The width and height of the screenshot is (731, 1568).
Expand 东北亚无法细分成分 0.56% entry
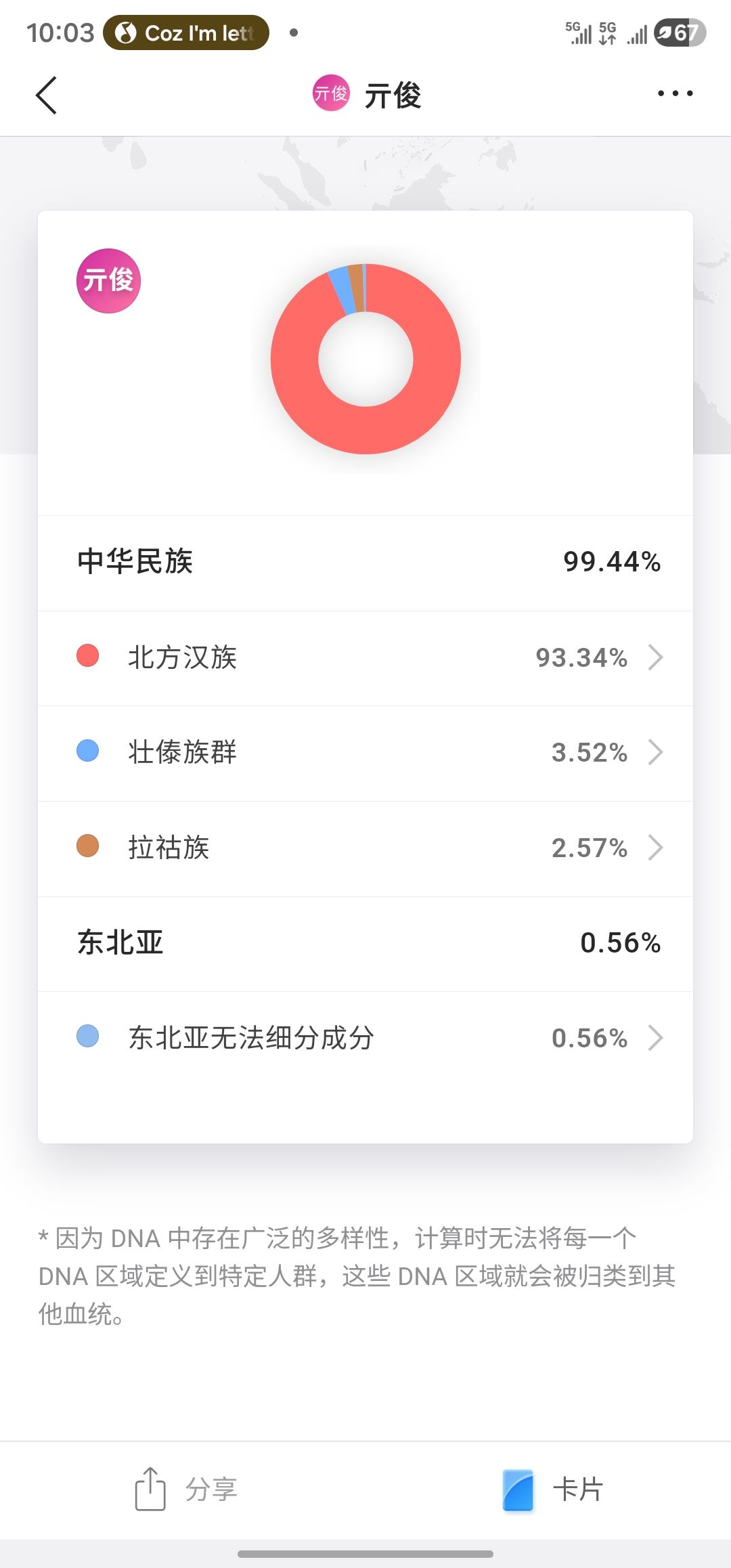point(365,1038)
